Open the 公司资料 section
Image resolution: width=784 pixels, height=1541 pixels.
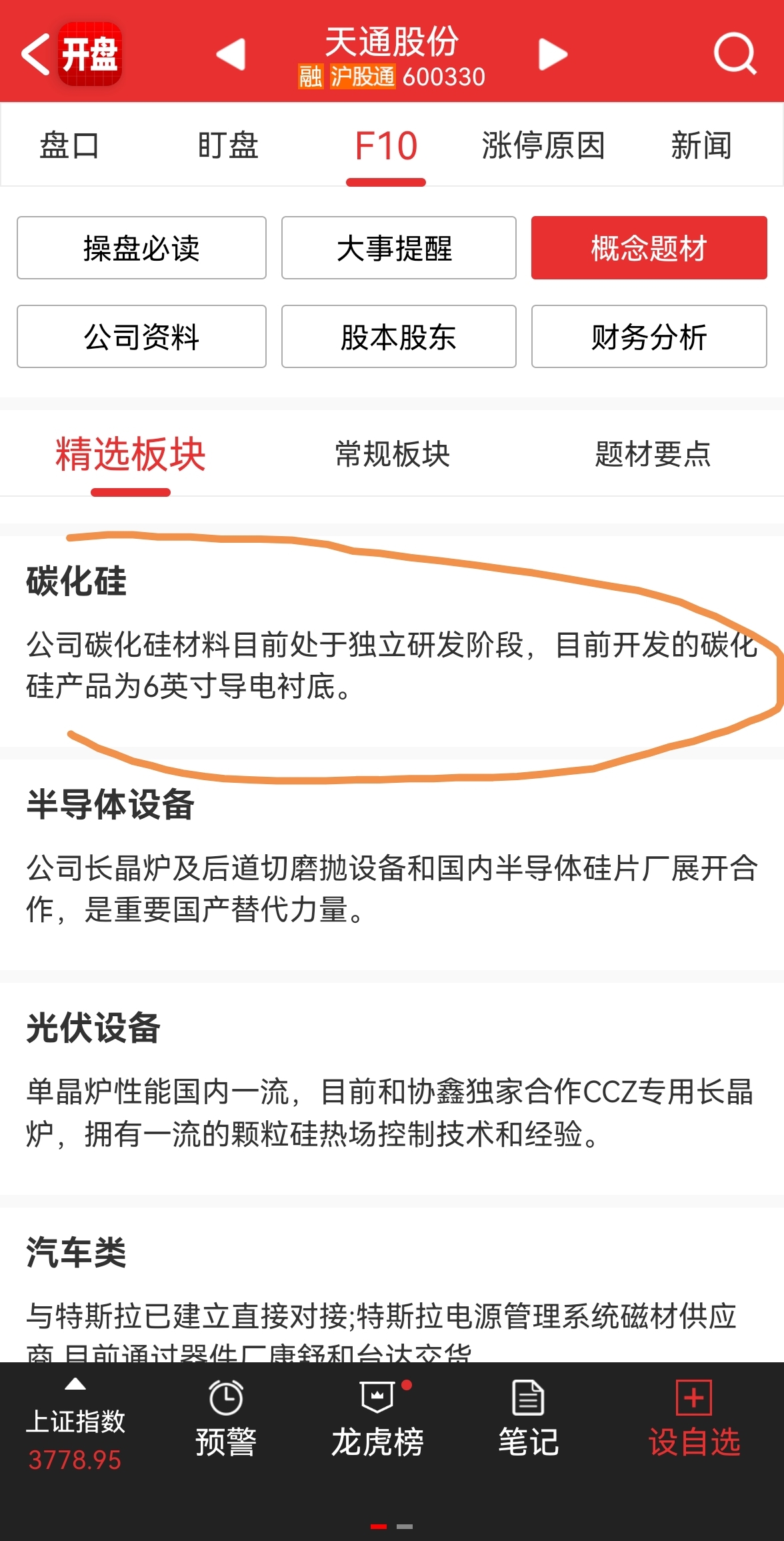[141, 337]
